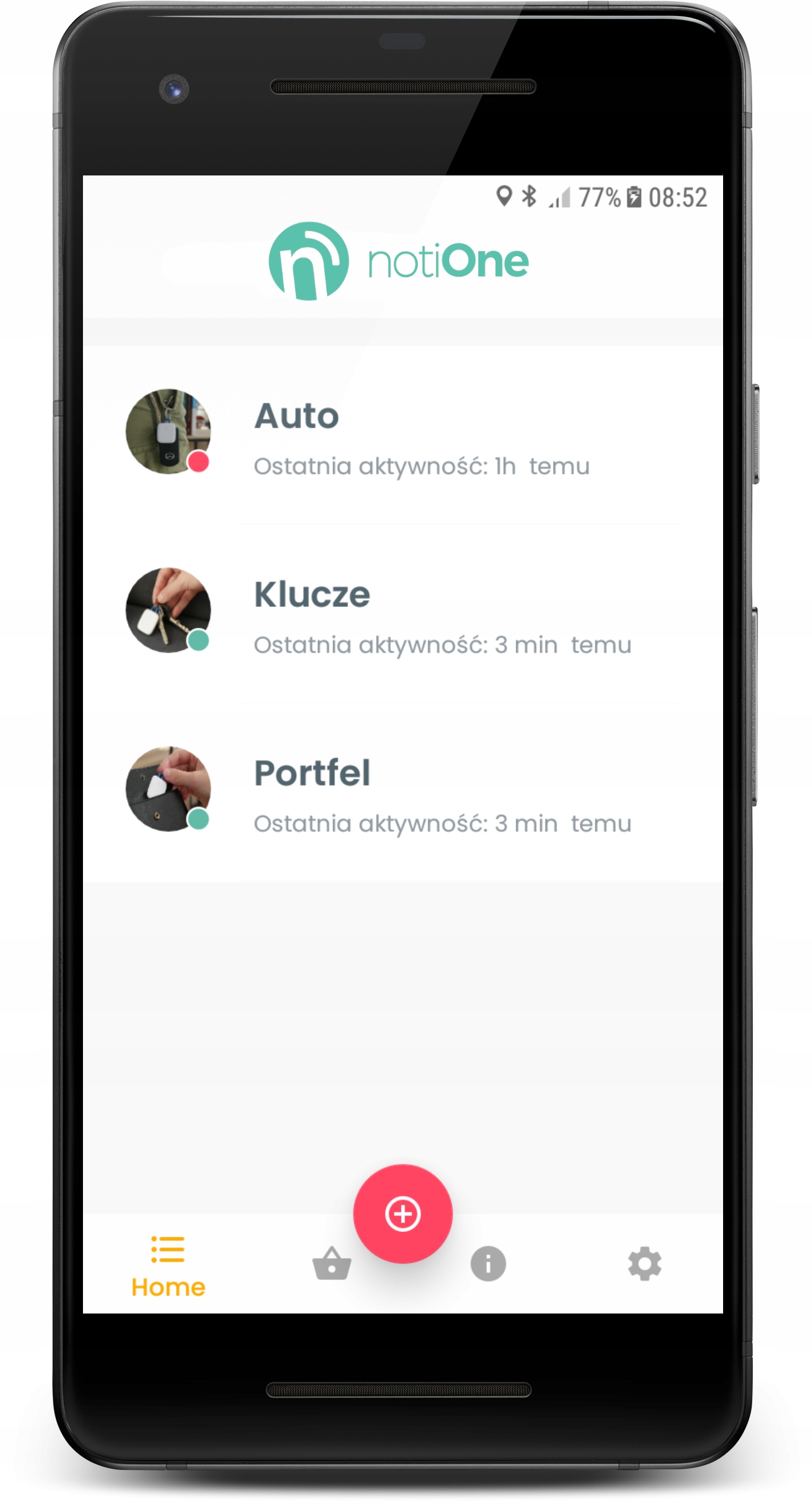Open the shop basket tab
The width and height of the screenshot is (812, 1502).
click(x=331, y=1264)
